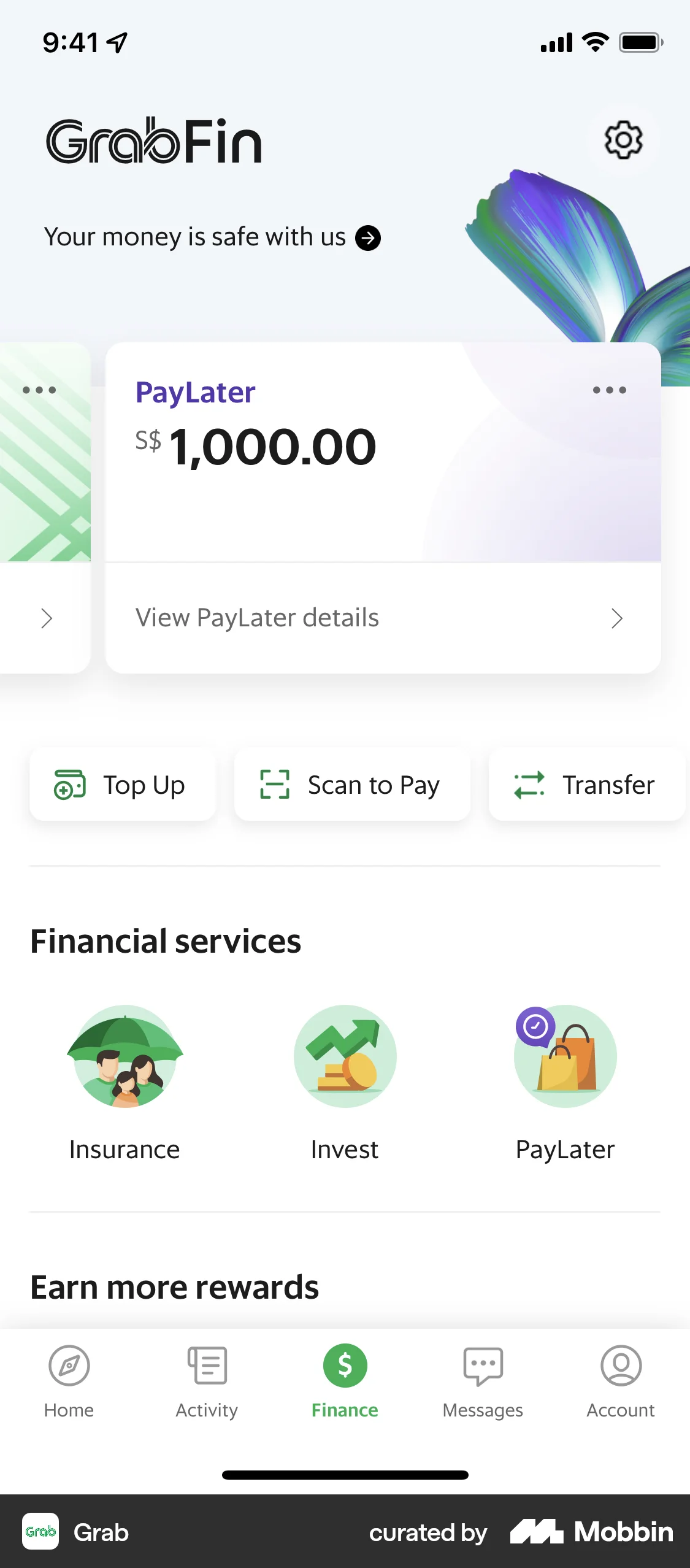Open the Insurance service icon
690x1568 pixels.
point(125,1056)
